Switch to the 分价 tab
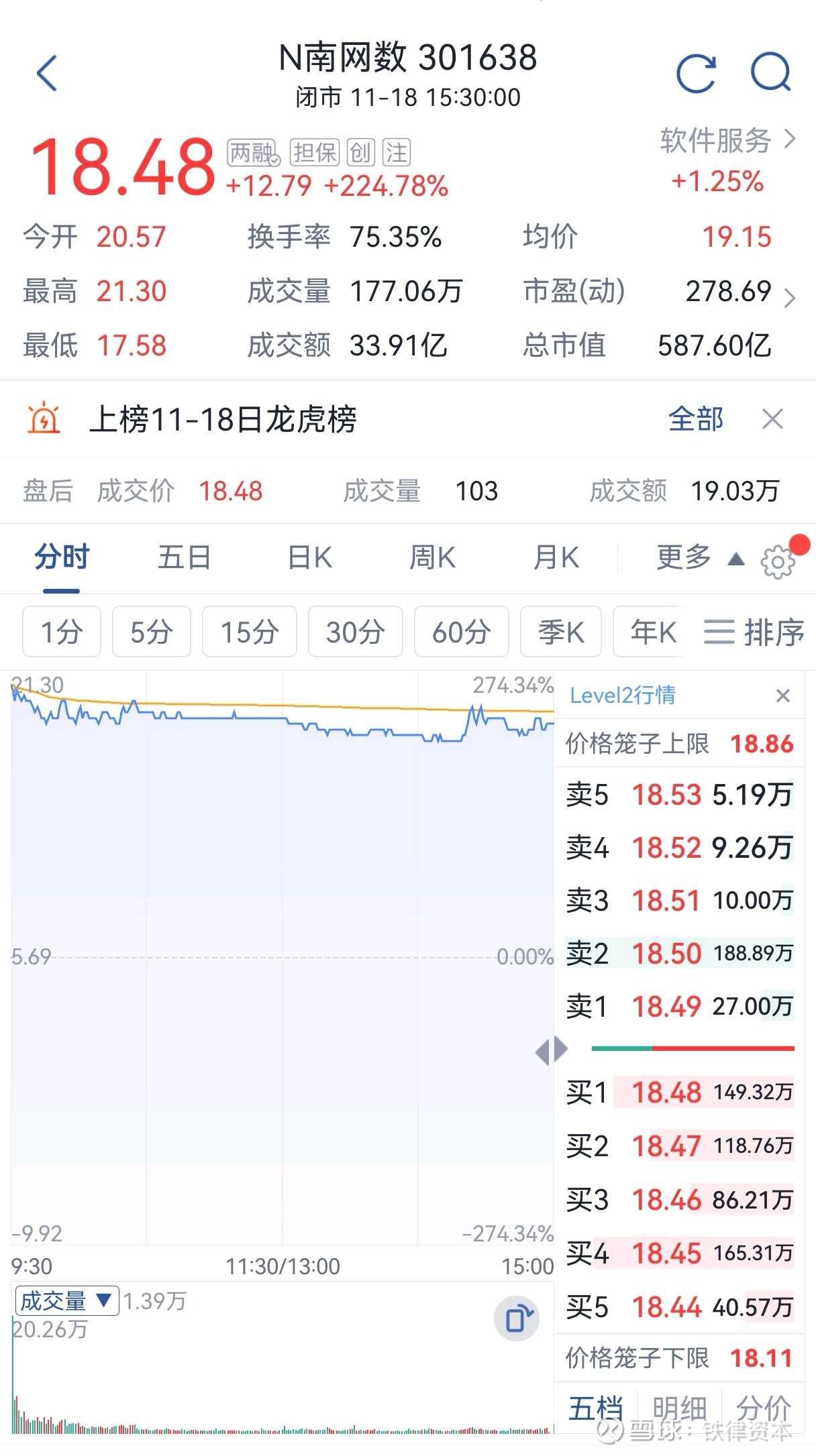Image resolution: width=816 pixels, height=1456 pixels. click(x=764, y=1408)
